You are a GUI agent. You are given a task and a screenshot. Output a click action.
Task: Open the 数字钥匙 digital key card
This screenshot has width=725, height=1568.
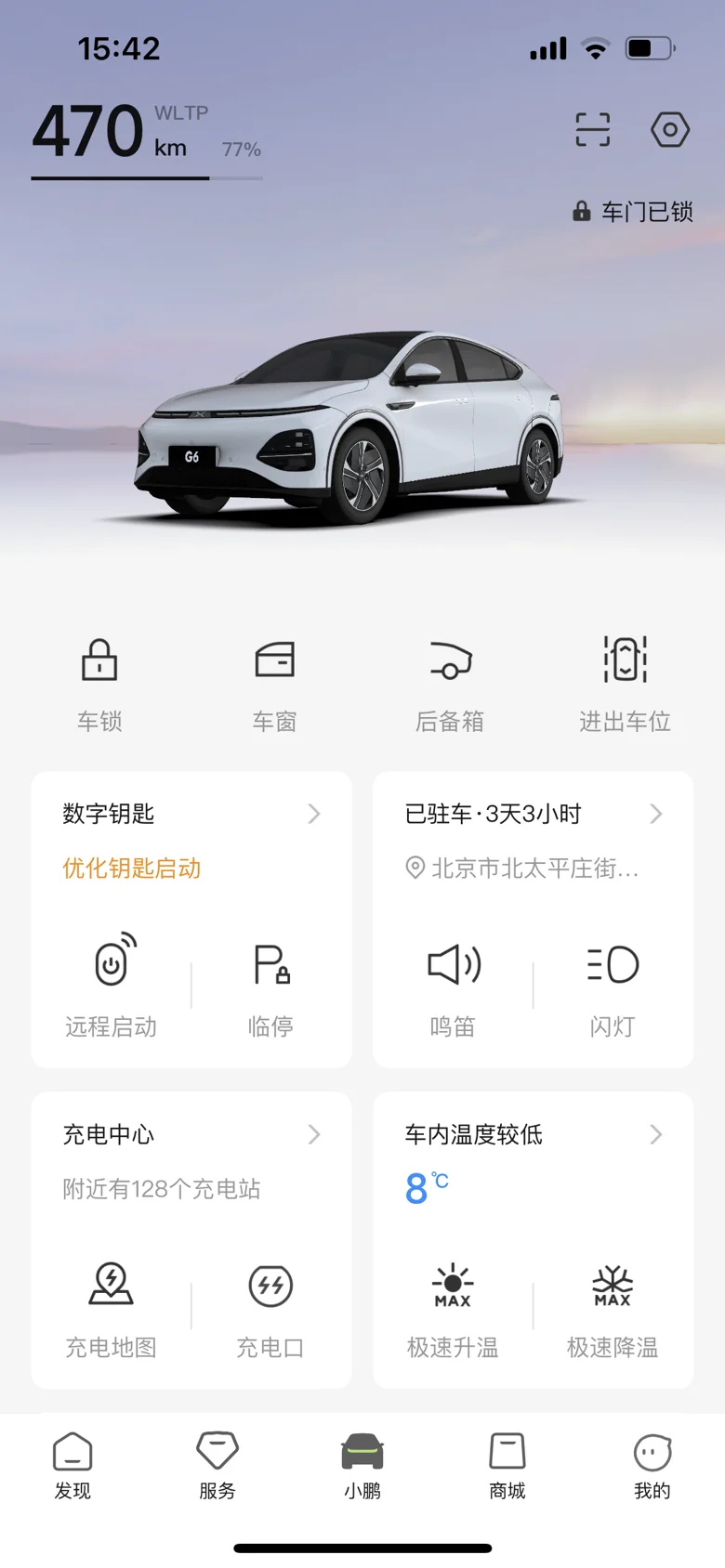[x=191, y=815]
